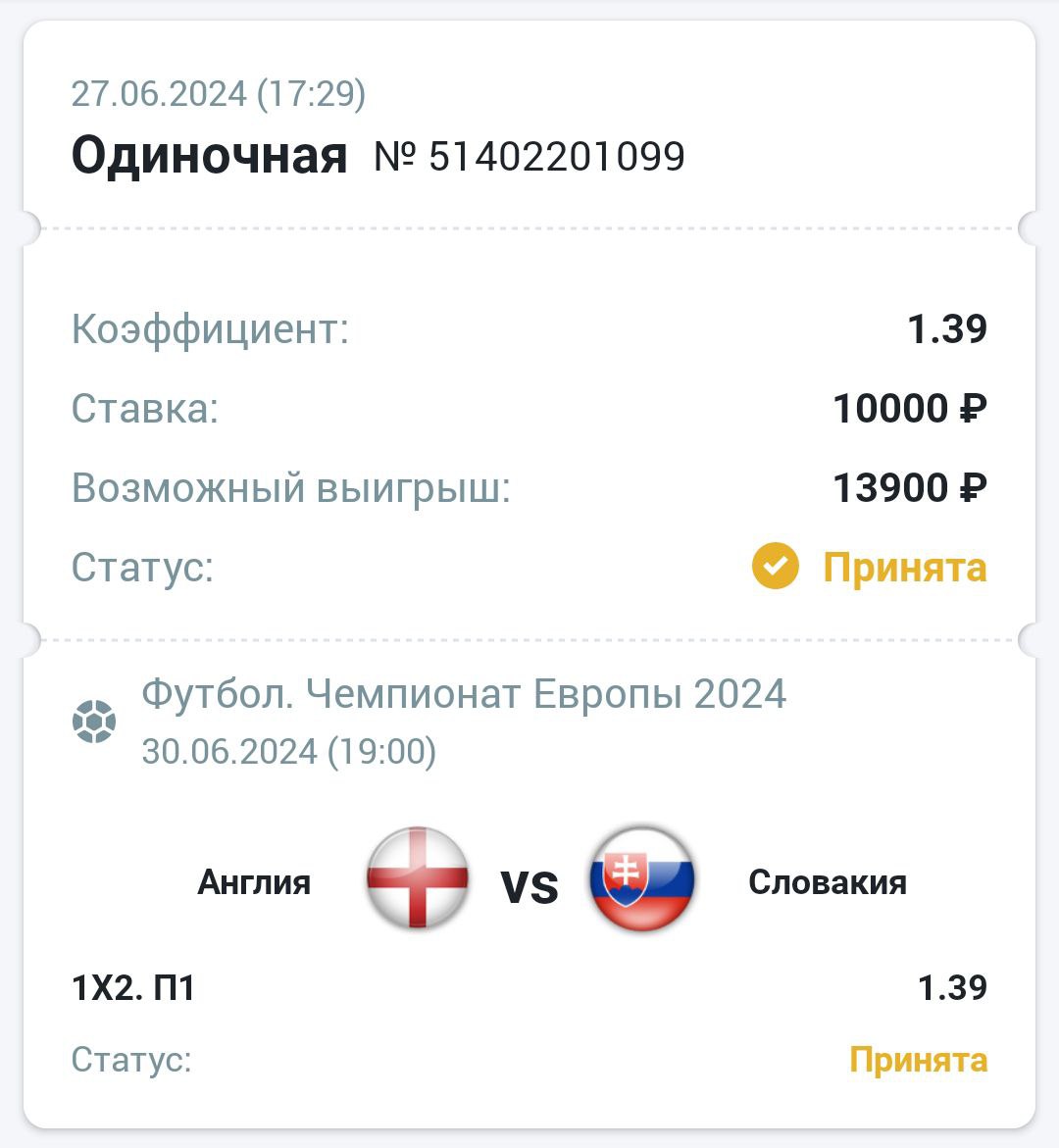Toggle the bottom Принята bet status

coord(919,1058)
